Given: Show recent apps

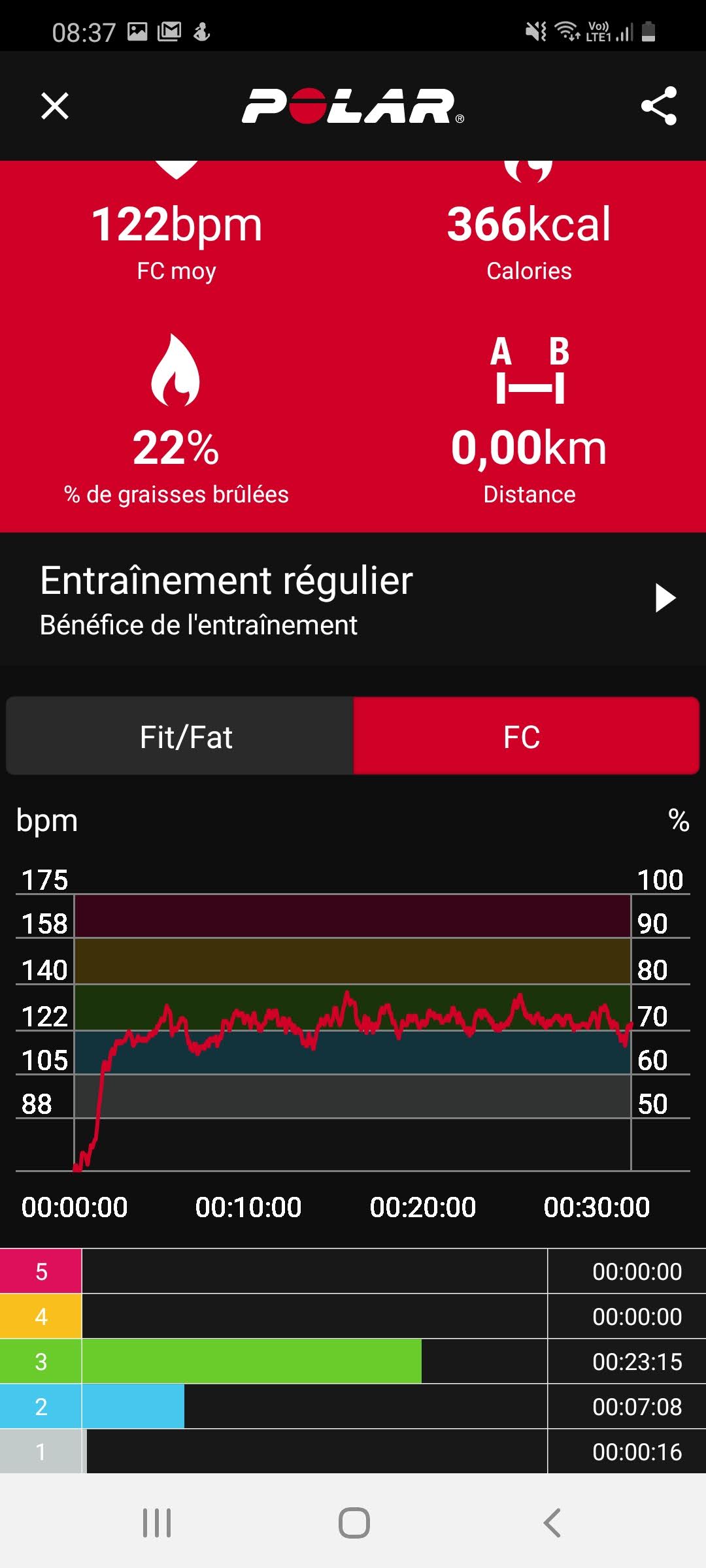Looking at the screenshot, I should coord(157,1523).
